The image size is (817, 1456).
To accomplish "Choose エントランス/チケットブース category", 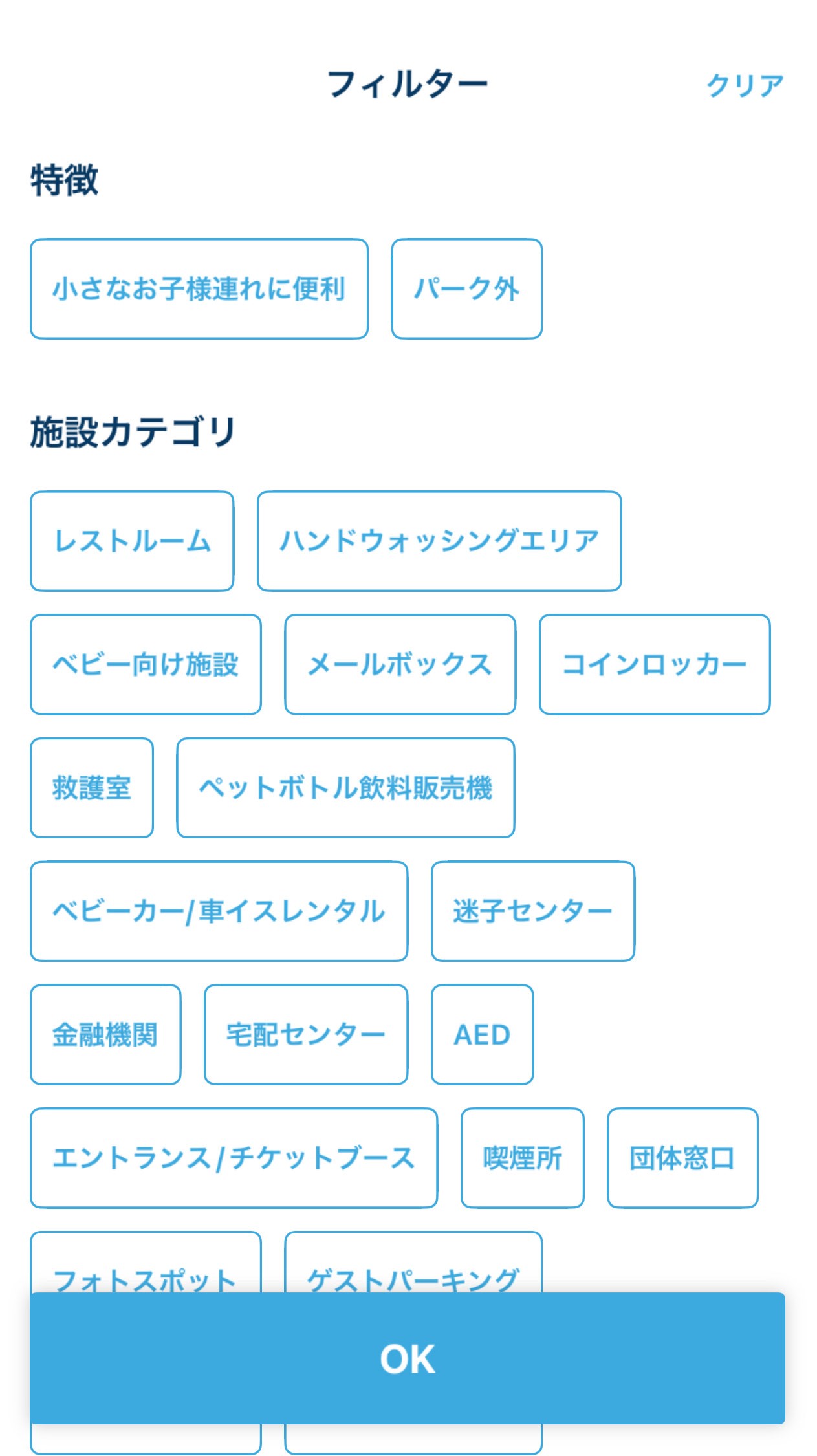I will (x=234, y=1158).
